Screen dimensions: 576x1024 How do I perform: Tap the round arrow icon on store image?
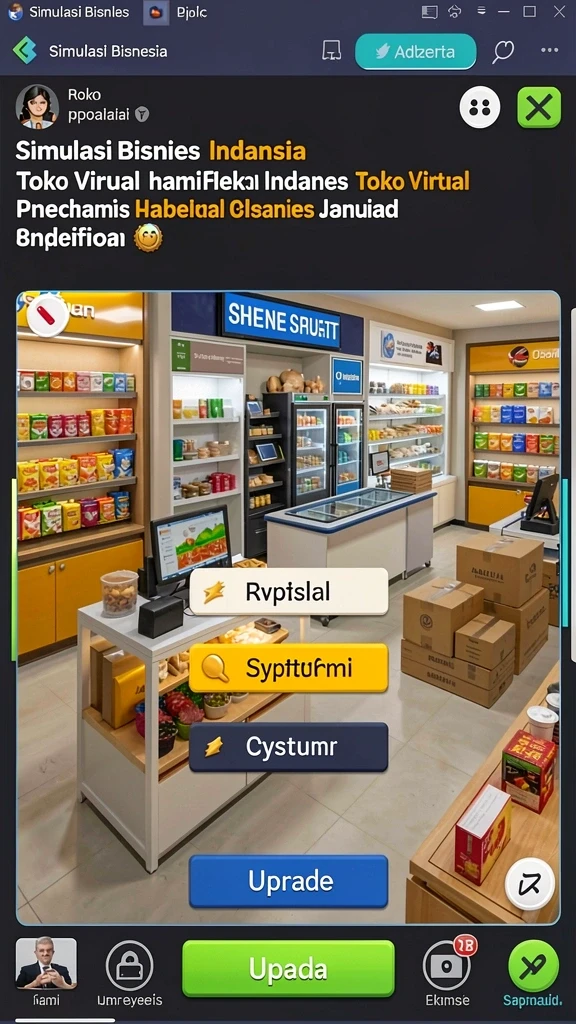tap(530, 884)
